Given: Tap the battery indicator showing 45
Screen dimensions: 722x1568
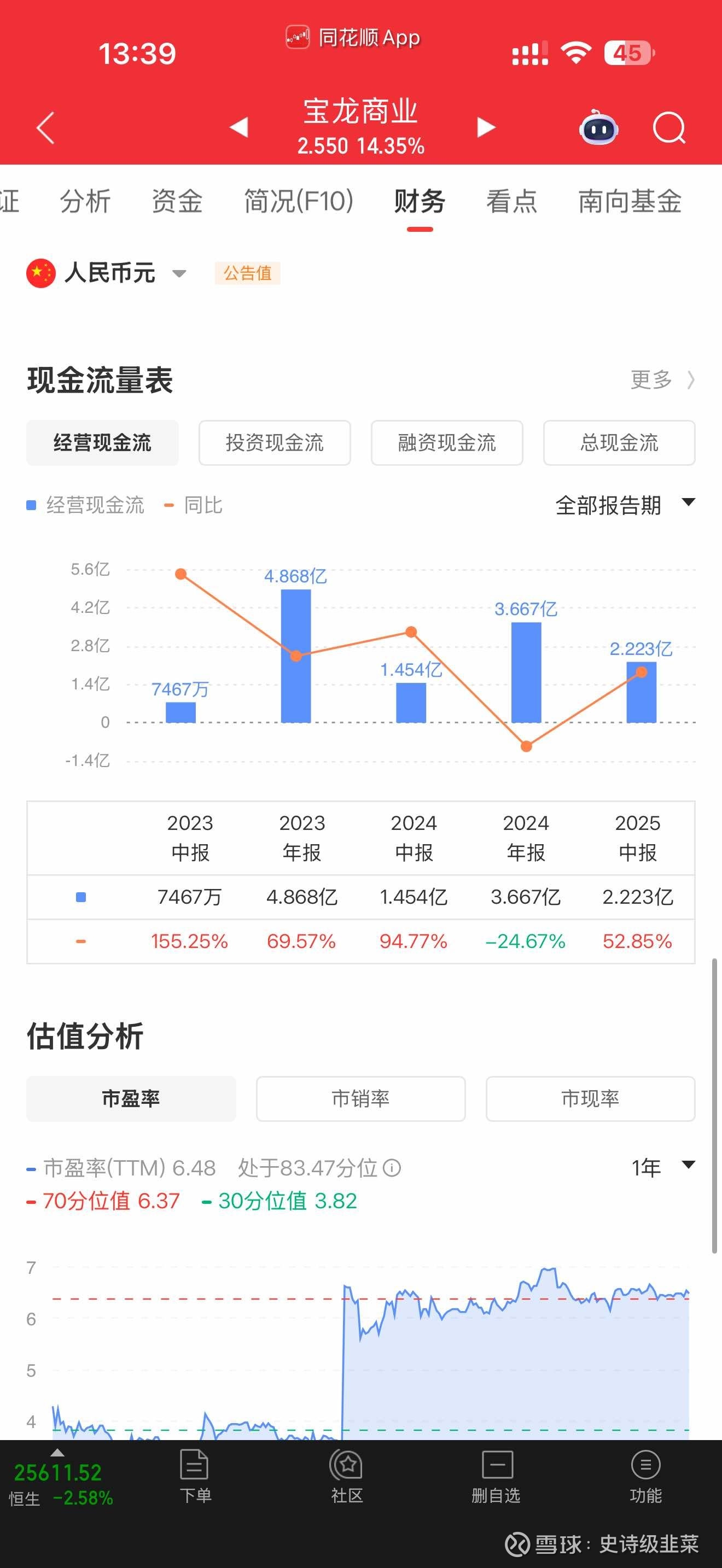Looking at the screenshot, I should coord(628,54).
